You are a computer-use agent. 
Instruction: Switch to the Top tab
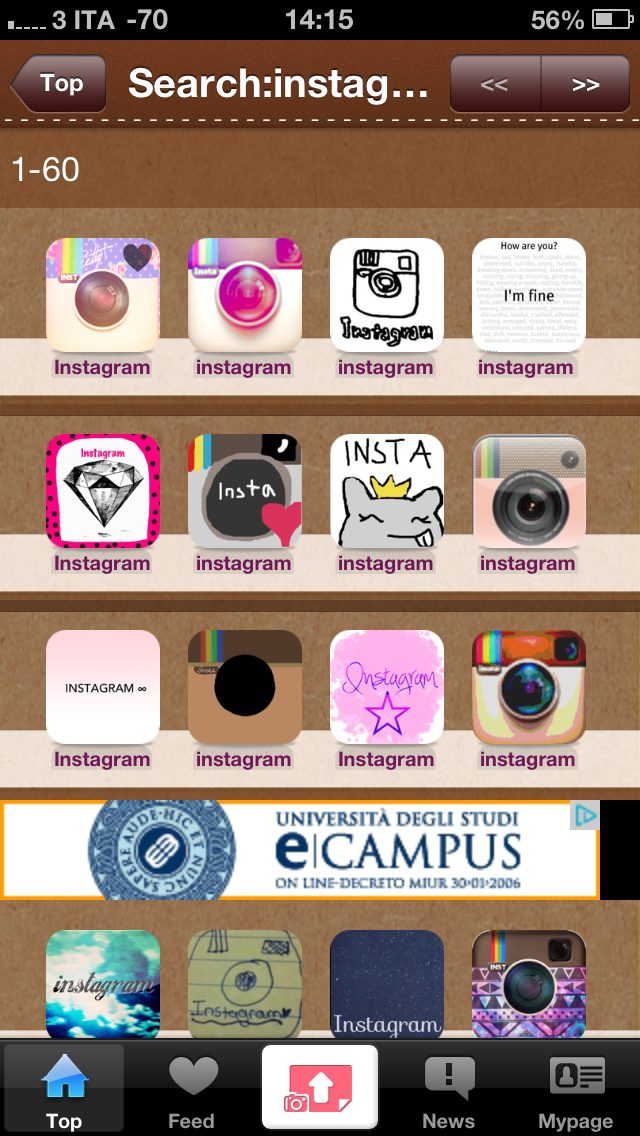coord(64,1090)
